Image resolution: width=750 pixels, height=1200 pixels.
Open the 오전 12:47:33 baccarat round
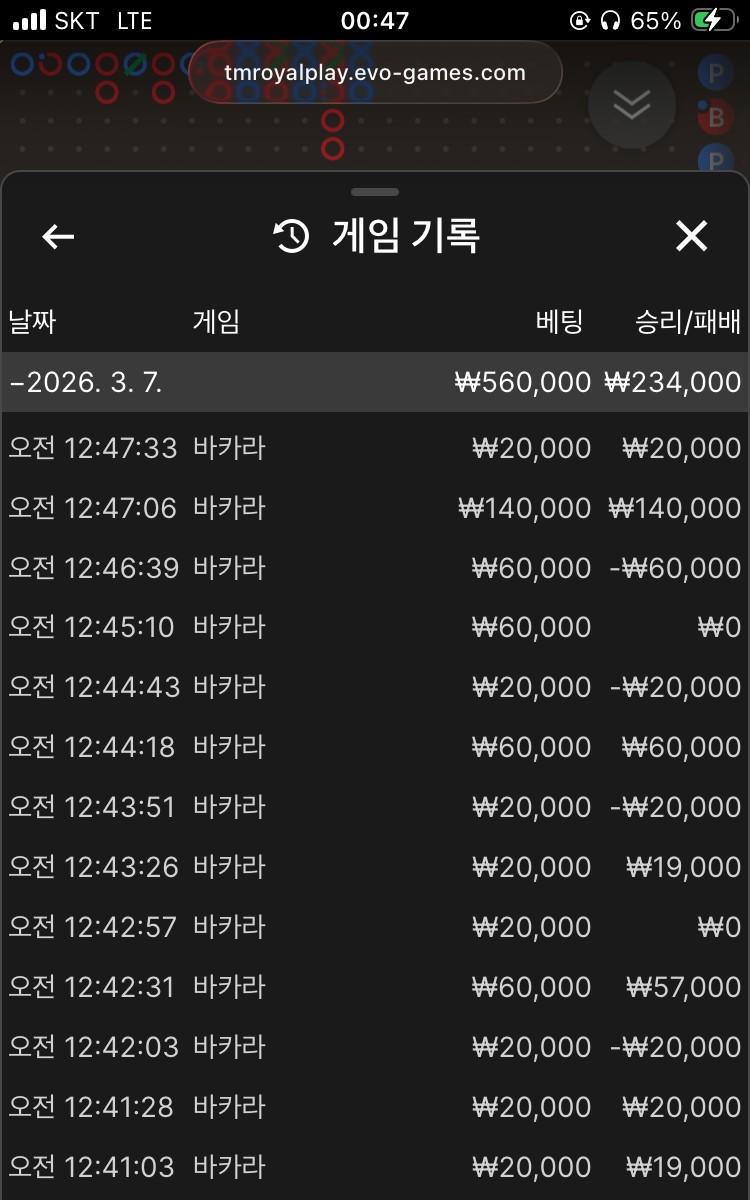pyautogui.click(x=375, y=448)
